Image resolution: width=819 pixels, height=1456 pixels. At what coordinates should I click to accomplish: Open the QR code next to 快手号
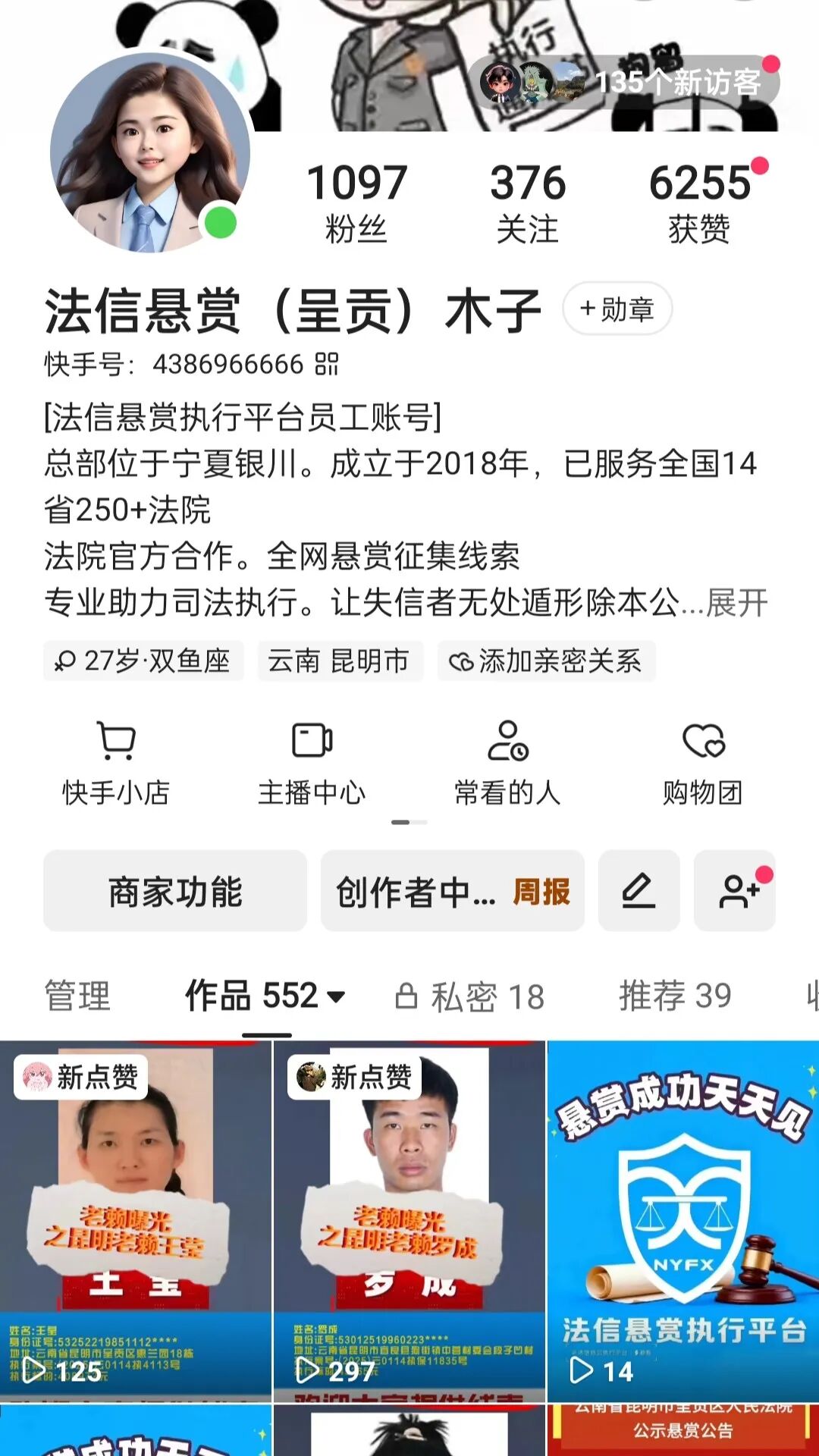tap(327, 364)
